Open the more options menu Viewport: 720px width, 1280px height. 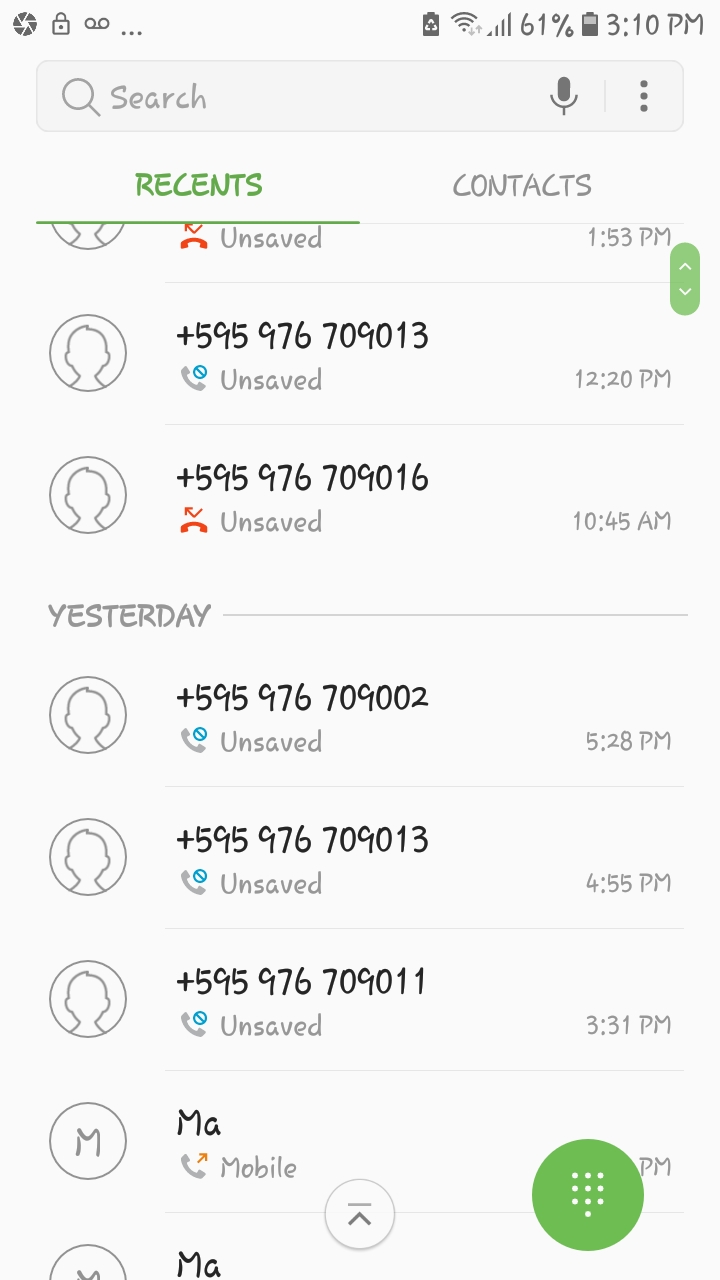tap(644, 97)
